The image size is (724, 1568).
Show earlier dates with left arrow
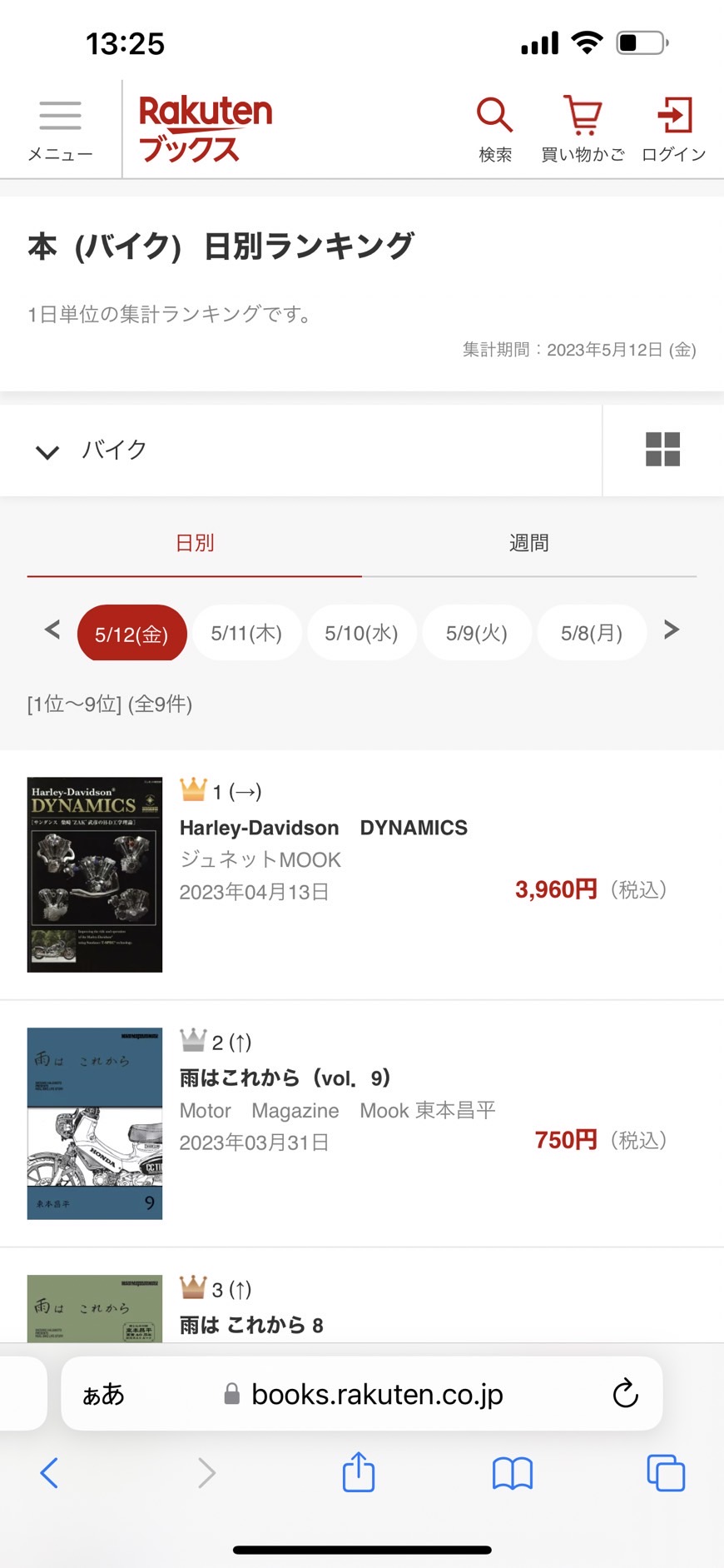[x=52, y=630]
